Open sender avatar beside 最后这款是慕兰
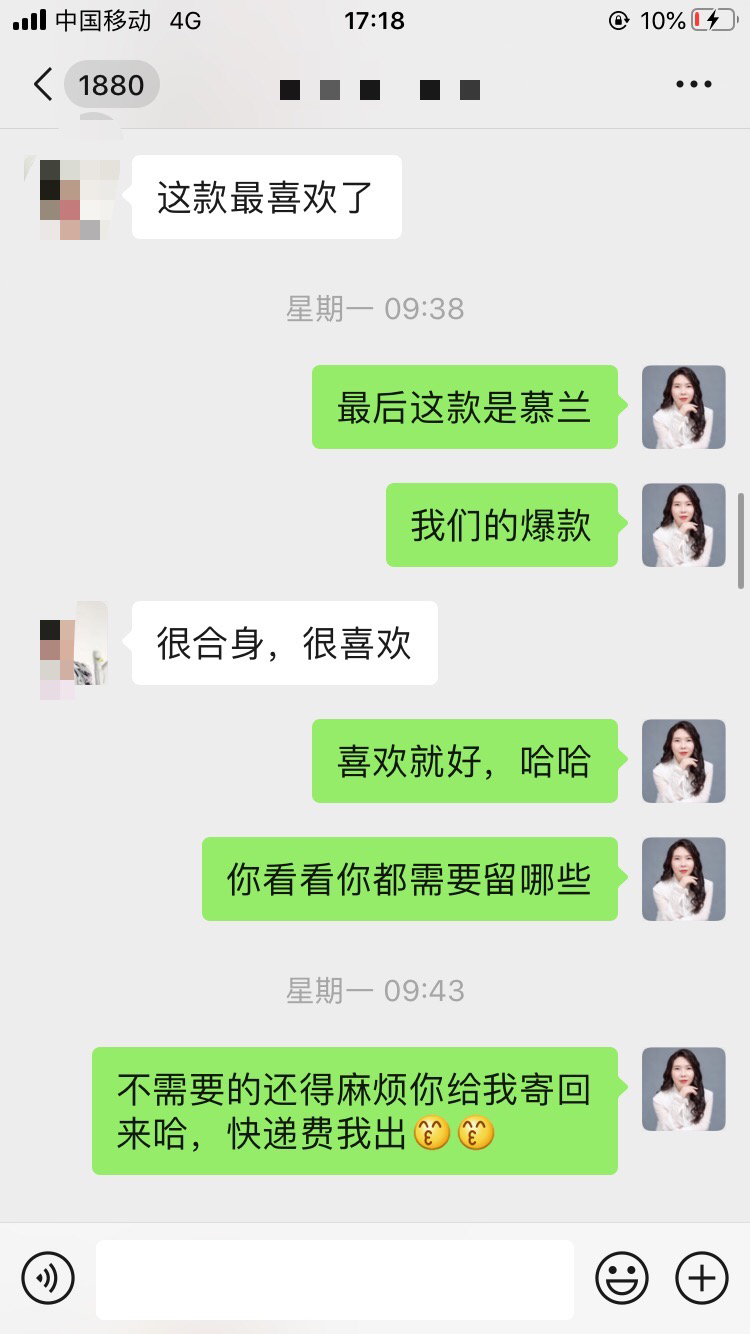Screen dimensions: 750x1334 point(683,407)
